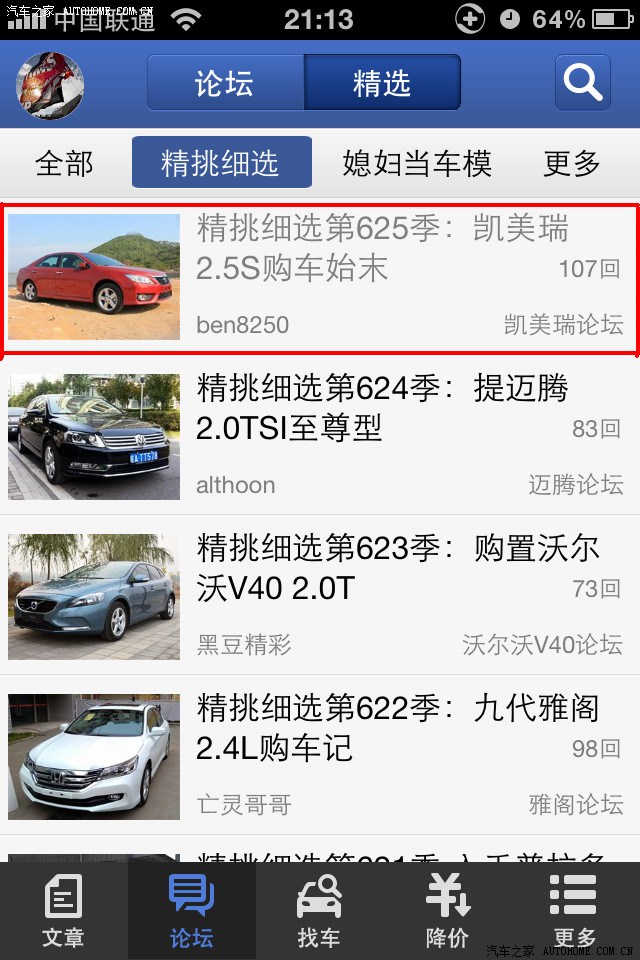The width and height of the screenshot is (640, 960).
Task: Read the 第623季 沃尔沃V40 2.0T post
Action: (x=320, y=596)
